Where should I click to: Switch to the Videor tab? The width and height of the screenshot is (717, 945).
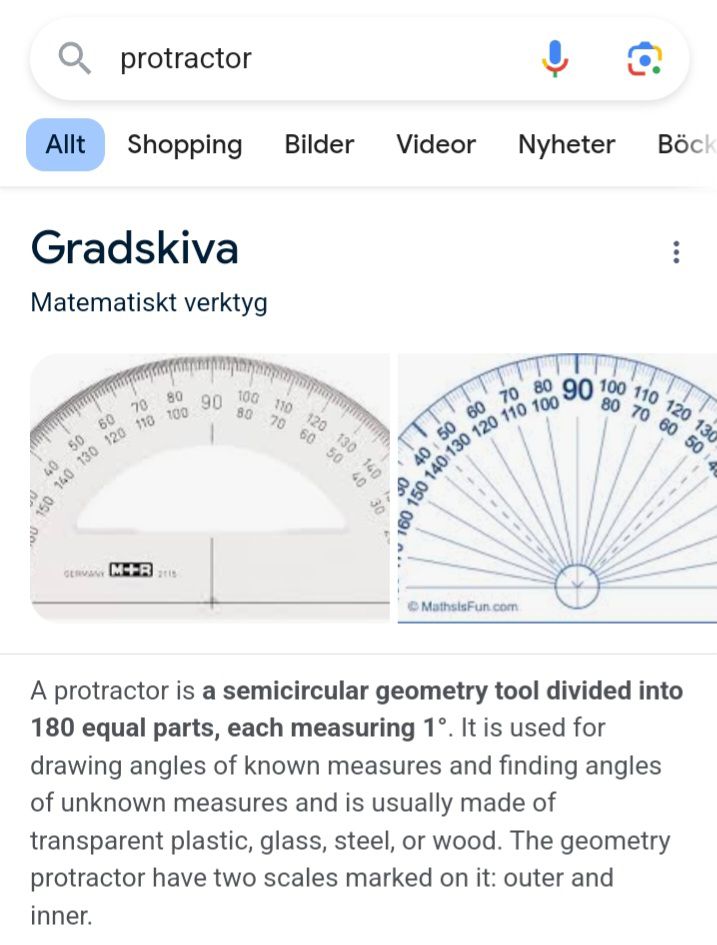(x=435, y=145)
